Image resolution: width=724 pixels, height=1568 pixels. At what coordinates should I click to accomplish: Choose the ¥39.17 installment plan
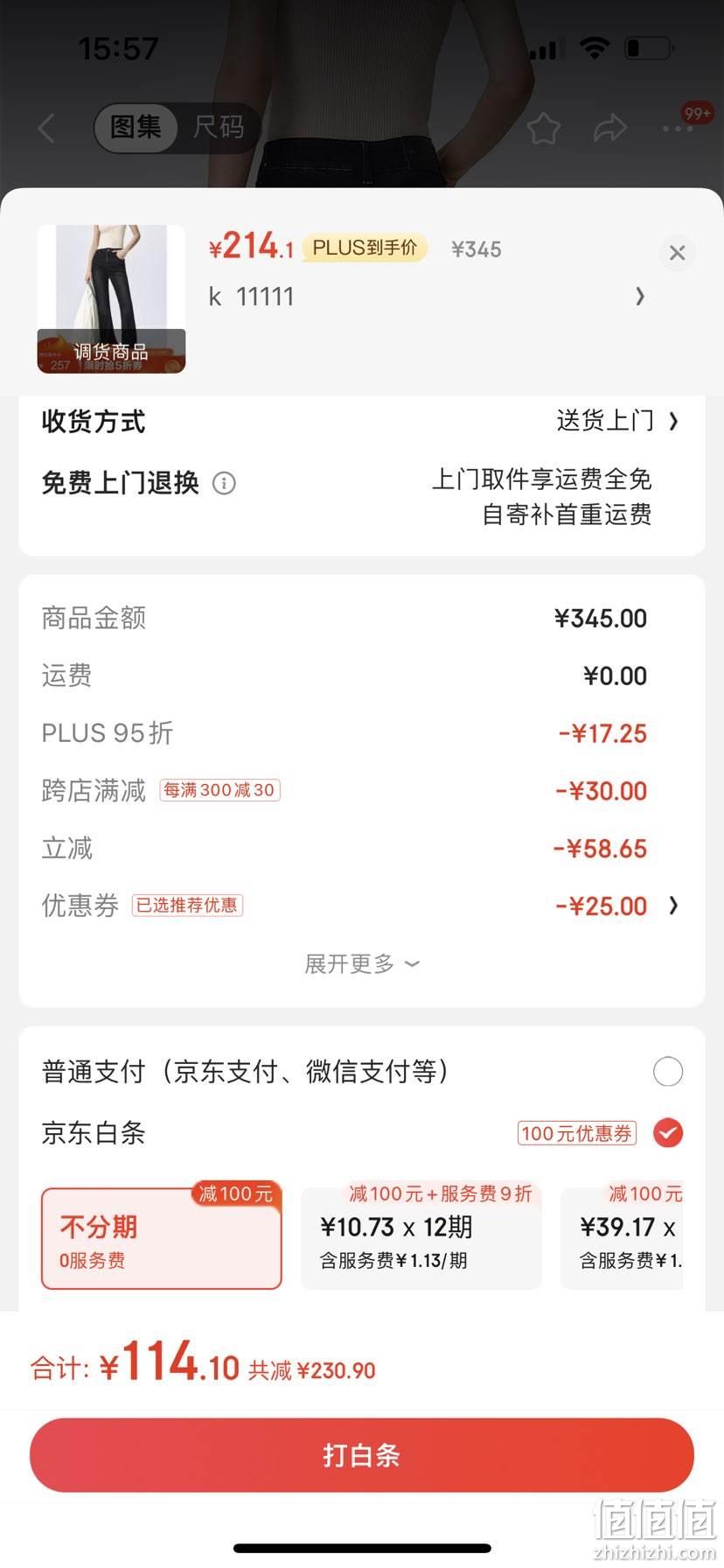(x=622, y=1237)
